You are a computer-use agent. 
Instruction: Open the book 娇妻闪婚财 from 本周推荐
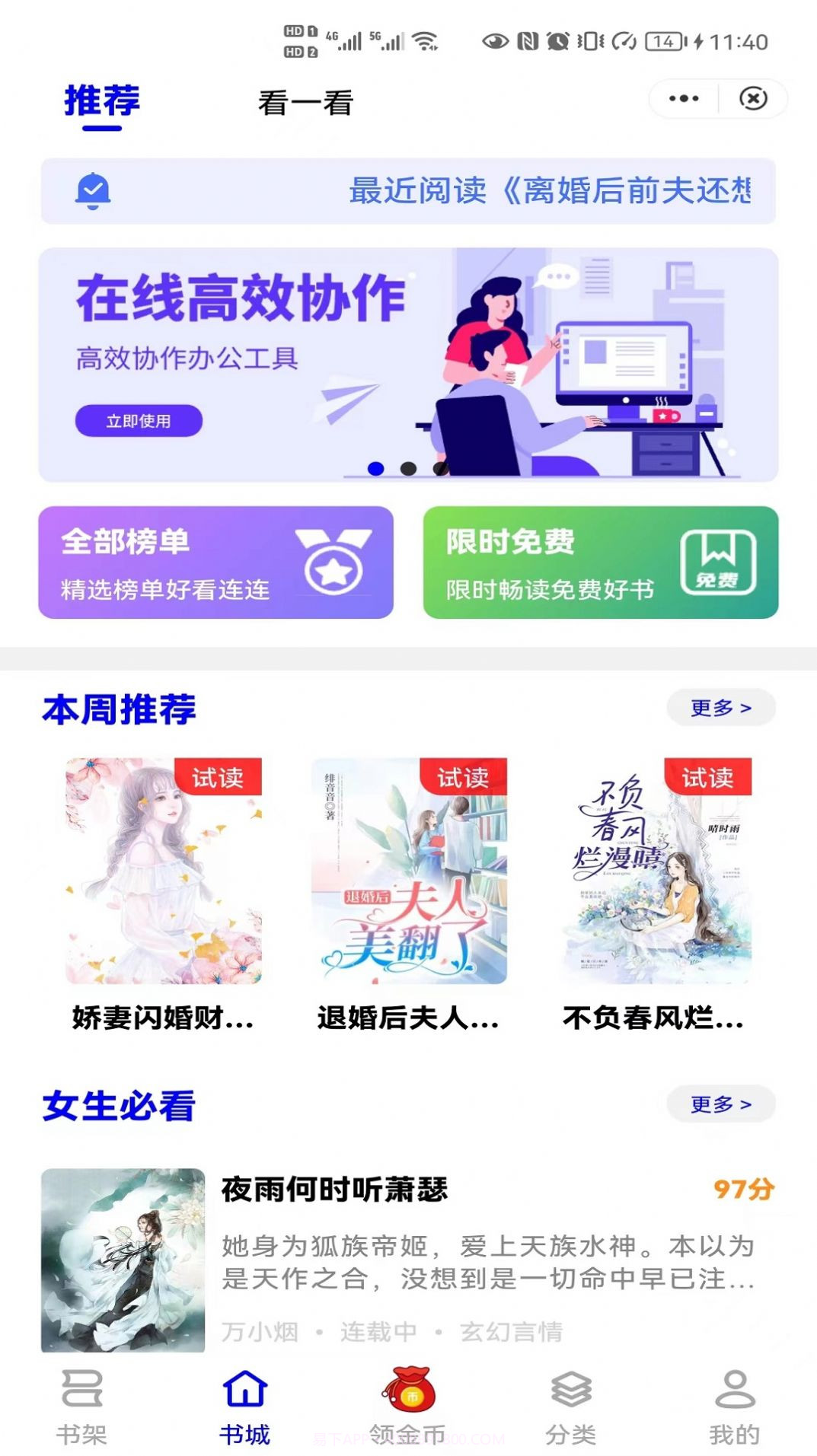pos(164,868)
